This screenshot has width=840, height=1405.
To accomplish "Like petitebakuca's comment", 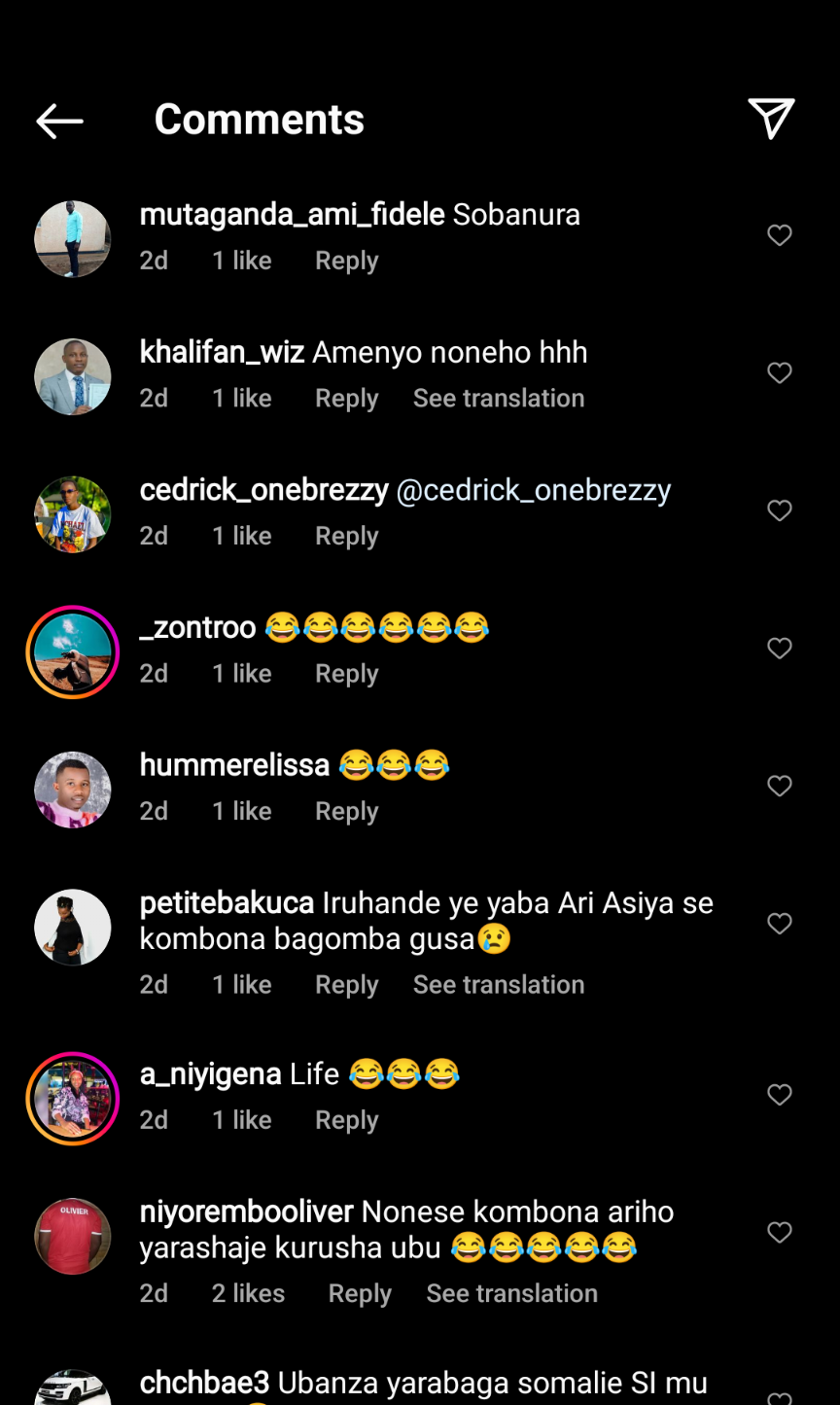I will (780, 924).
